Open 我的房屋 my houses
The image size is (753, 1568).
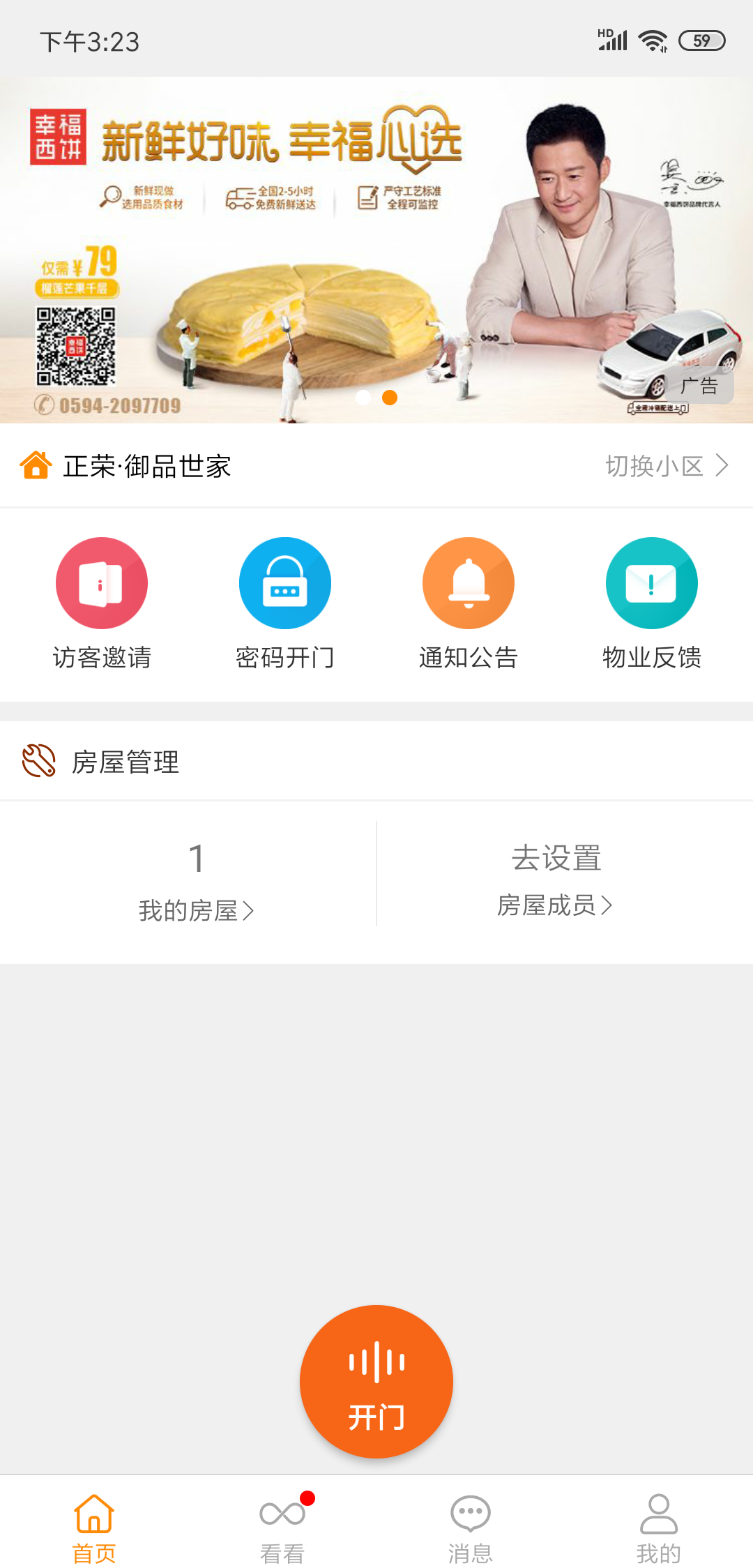pos(196,880)
